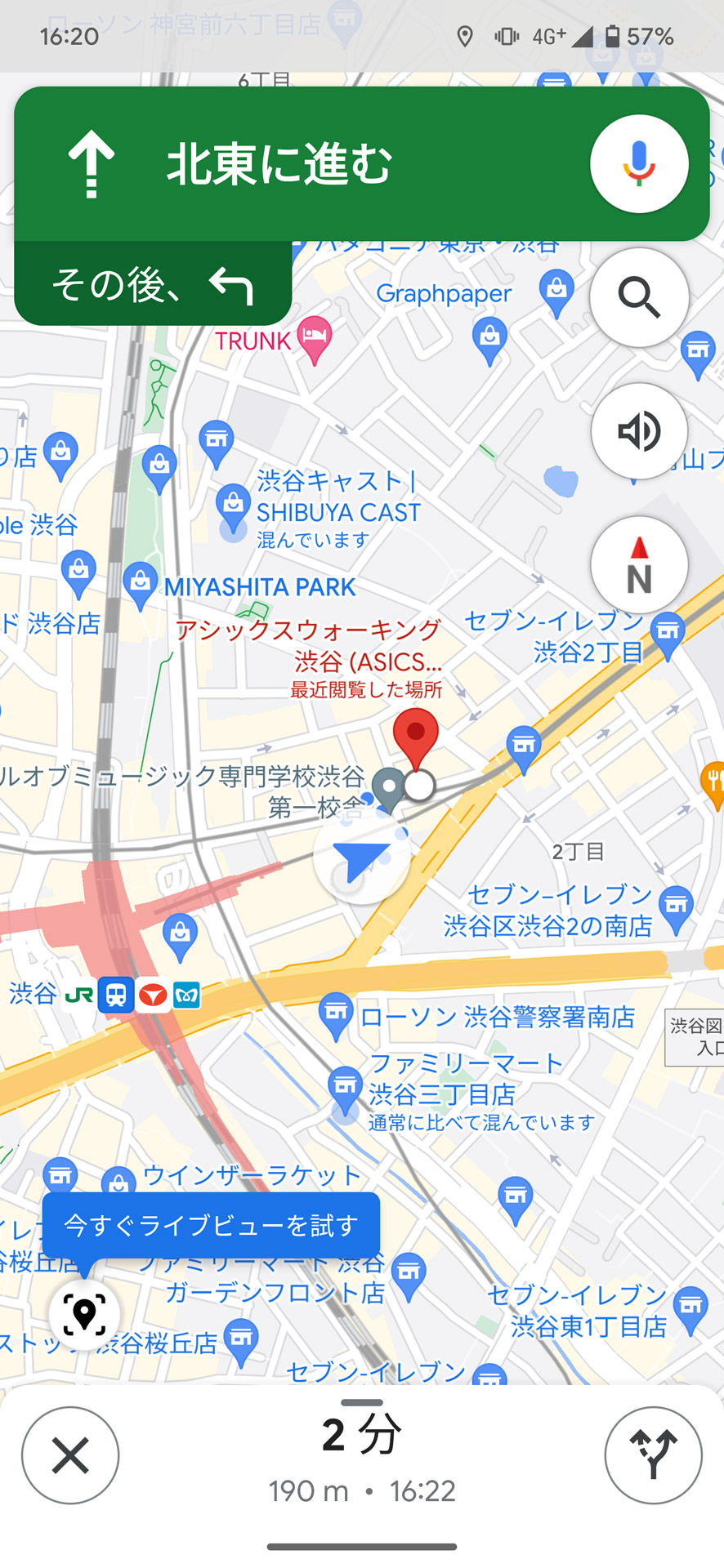The height and width of the screenshot is (1568, 724).
Task: Activate voice search microphone icon
Action: (x=640, y=163)
